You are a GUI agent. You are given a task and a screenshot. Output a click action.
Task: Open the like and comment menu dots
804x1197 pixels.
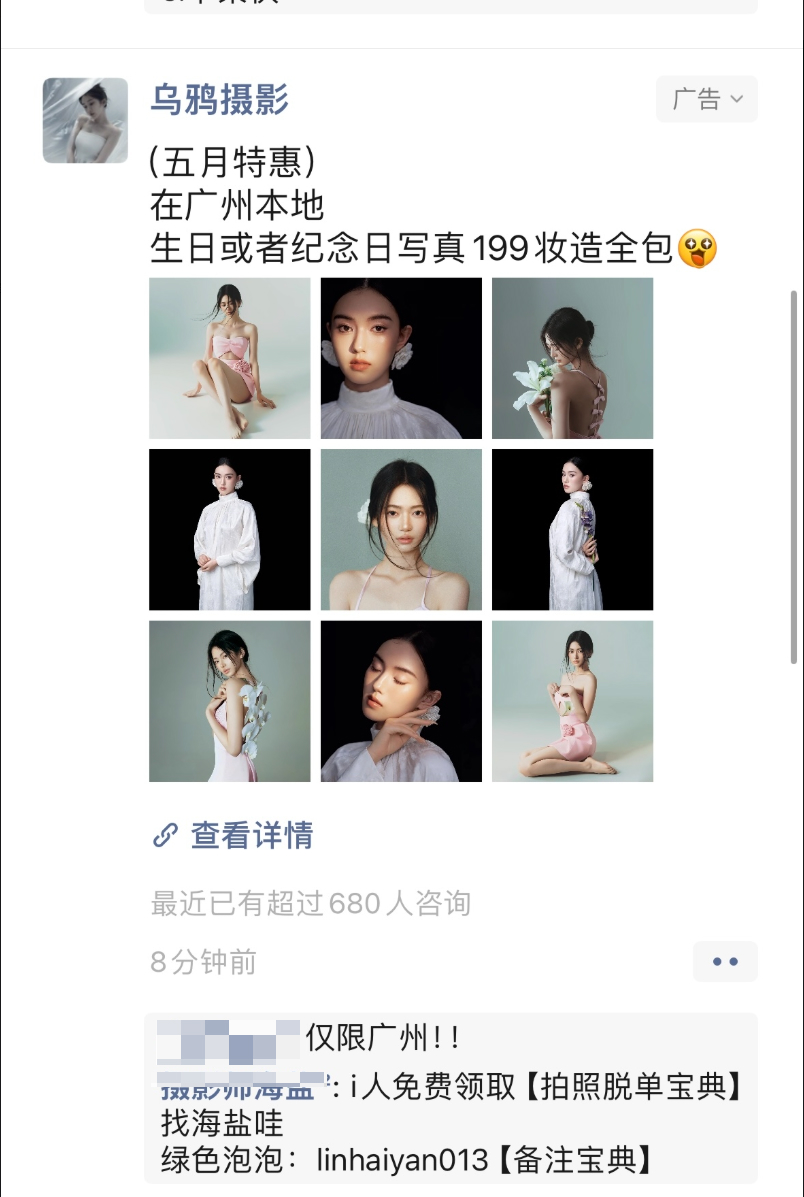725,962
